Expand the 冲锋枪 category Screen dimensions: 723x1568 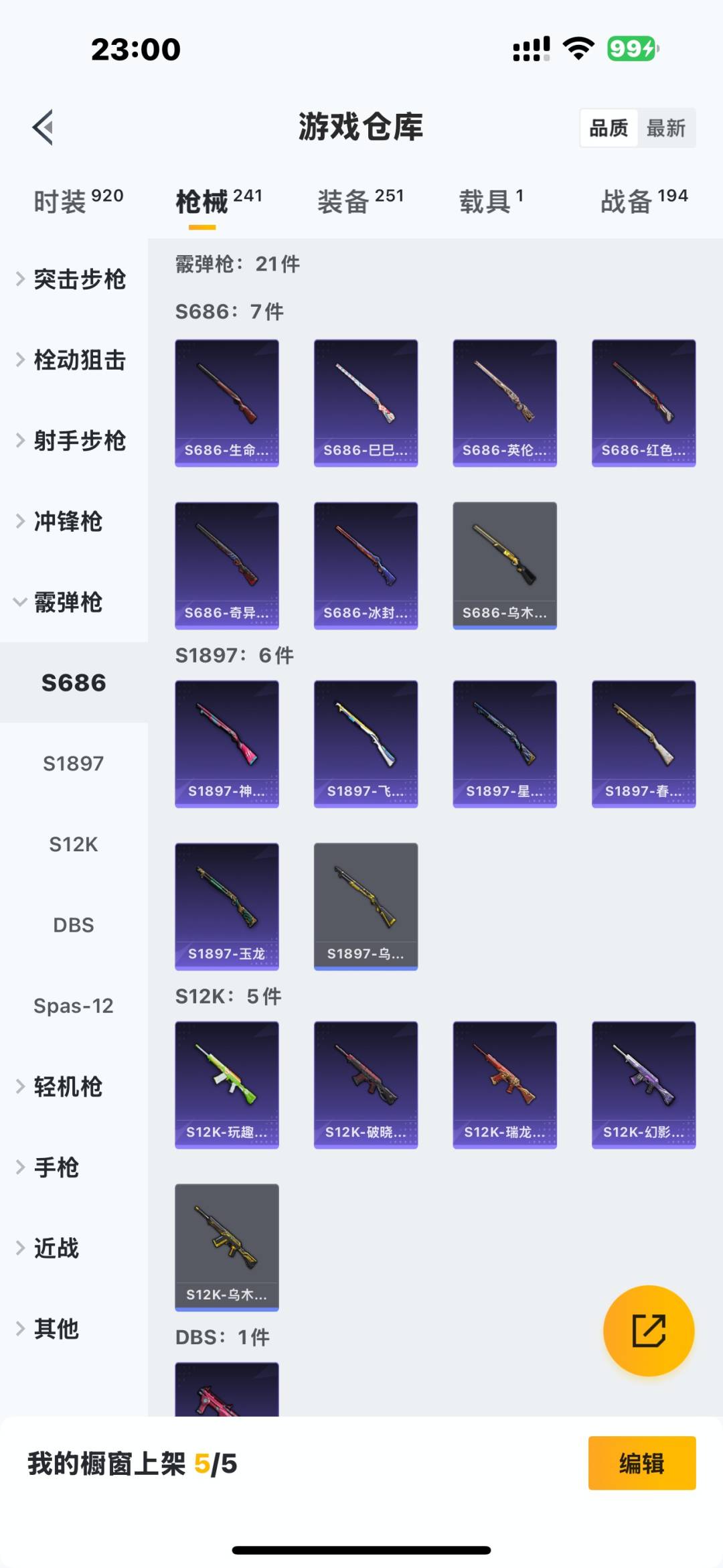point(67,521)
